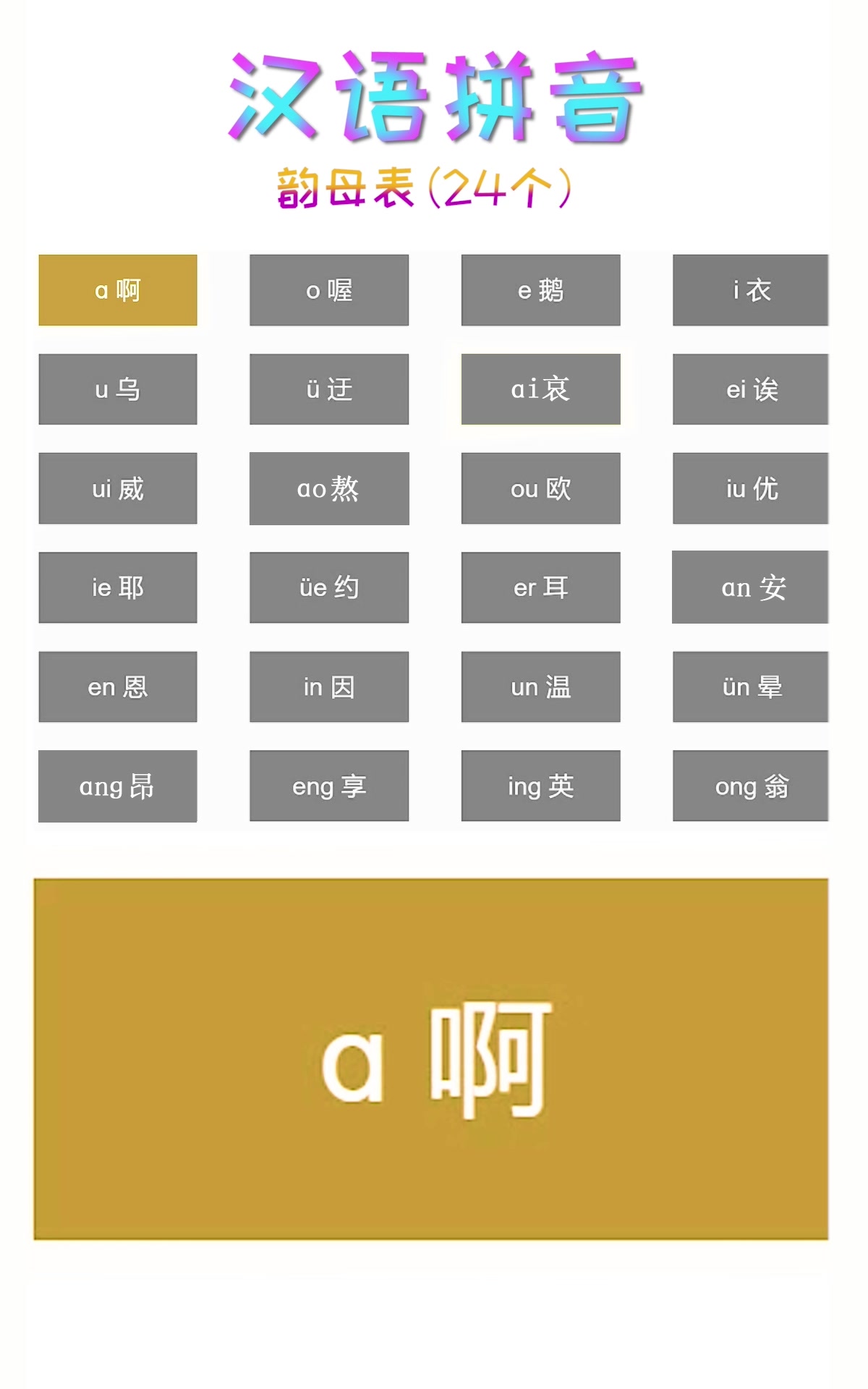Tap the 'ang 昂' final button
The height and width of the screenshot is (1389, 868).
[118, 786]
